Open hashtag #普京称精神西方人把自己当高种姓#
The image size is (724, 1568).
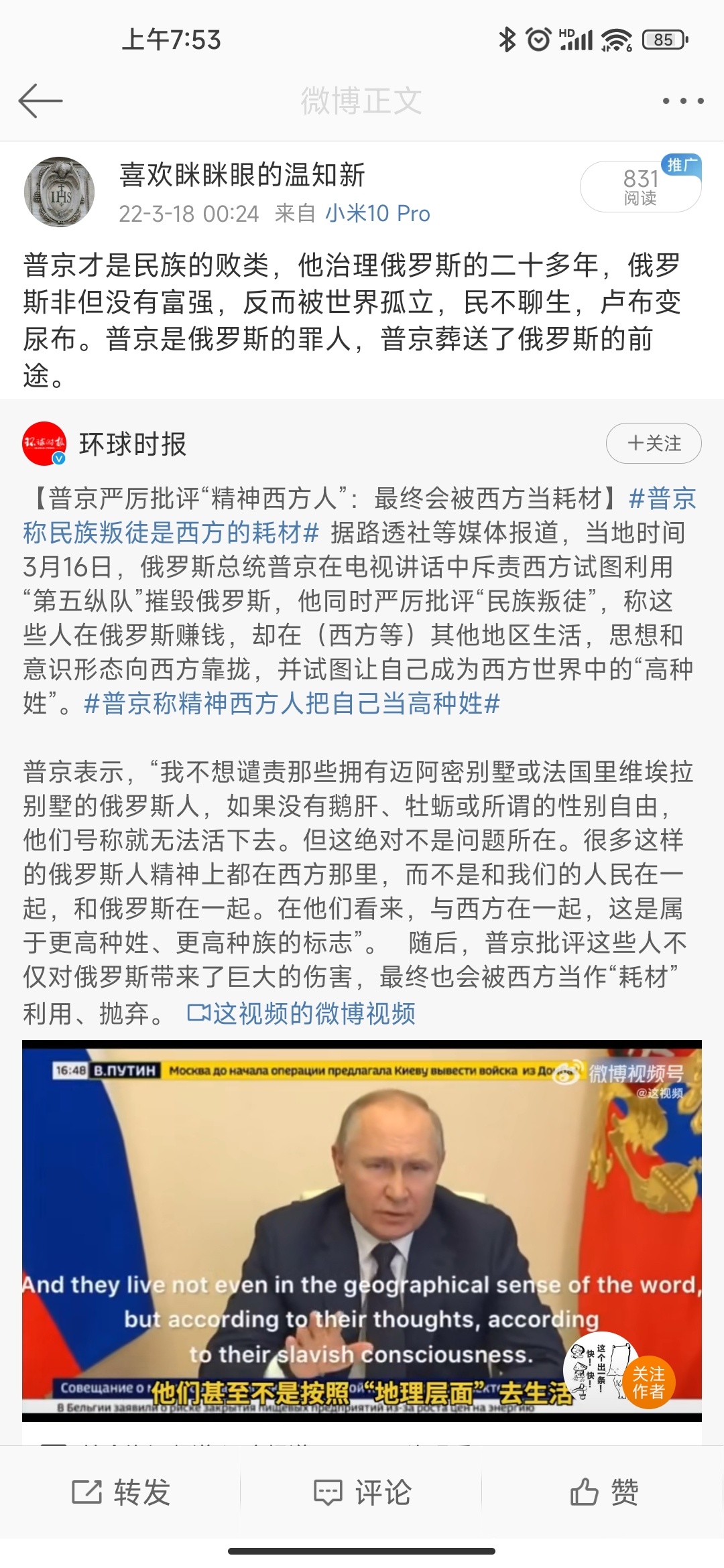(x=292, y=704)
